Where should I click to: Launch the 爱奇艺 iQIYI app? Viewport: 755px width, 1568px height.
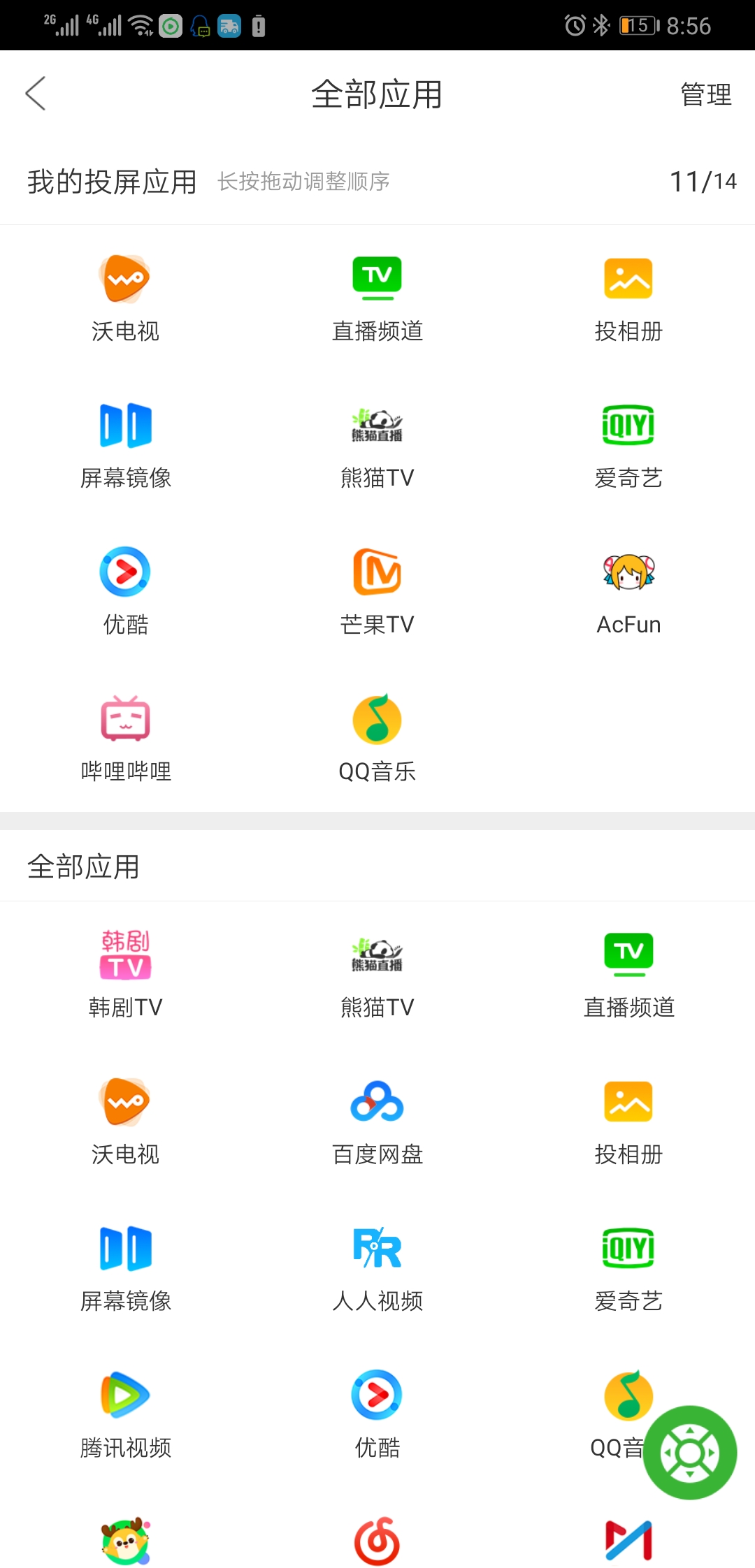(628, 440)
